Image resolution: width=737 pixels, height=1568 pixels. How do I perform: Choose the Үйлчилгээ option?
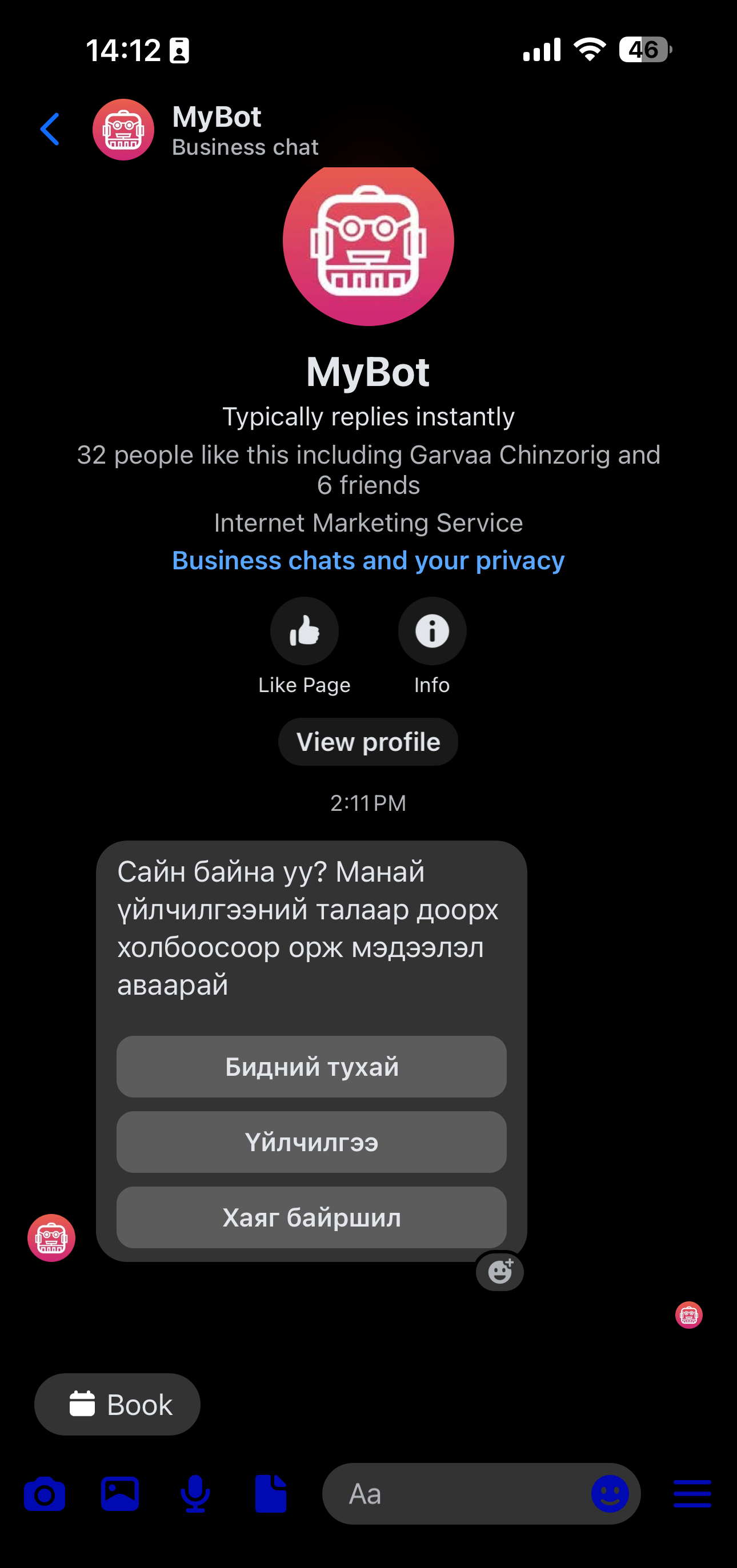pos(311,1143)
